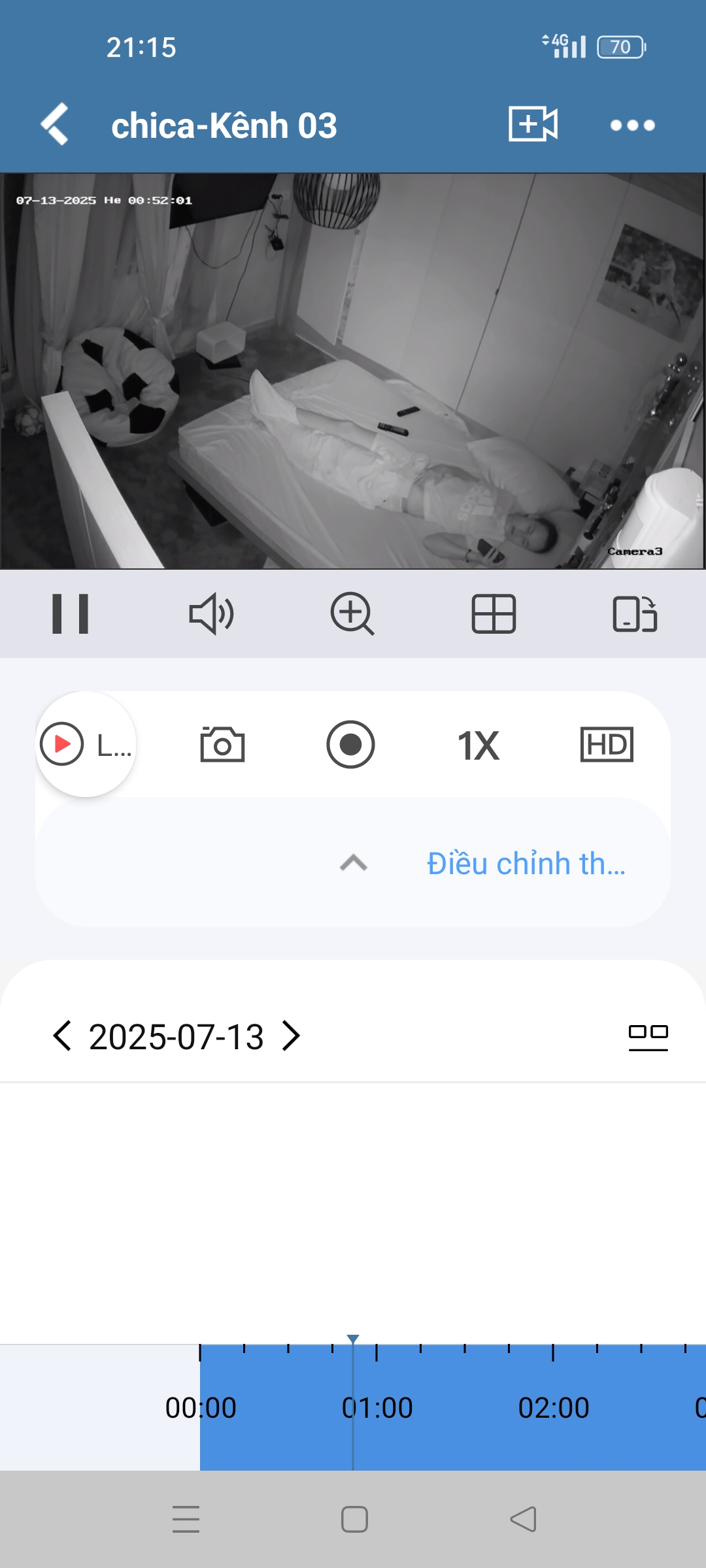Open the three-dot overflow menu
Viewport: 706px width, 1568px height.
click(632, 125)
